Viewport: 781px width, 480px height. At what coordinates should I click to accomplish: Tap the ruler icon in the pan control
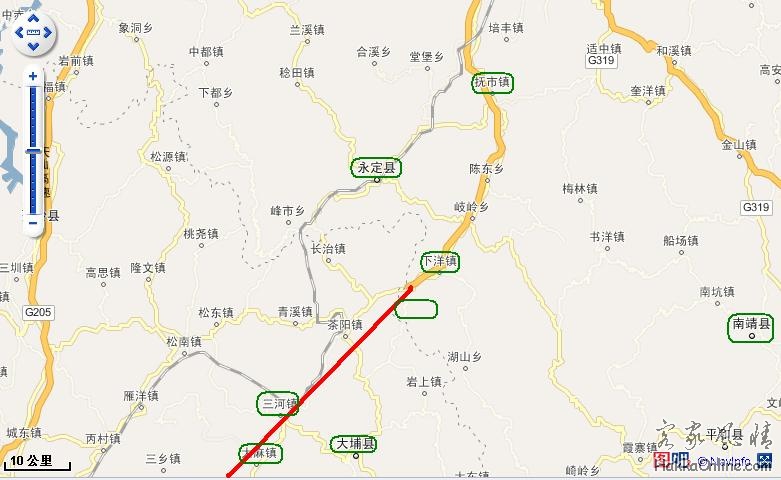(33, 32)
